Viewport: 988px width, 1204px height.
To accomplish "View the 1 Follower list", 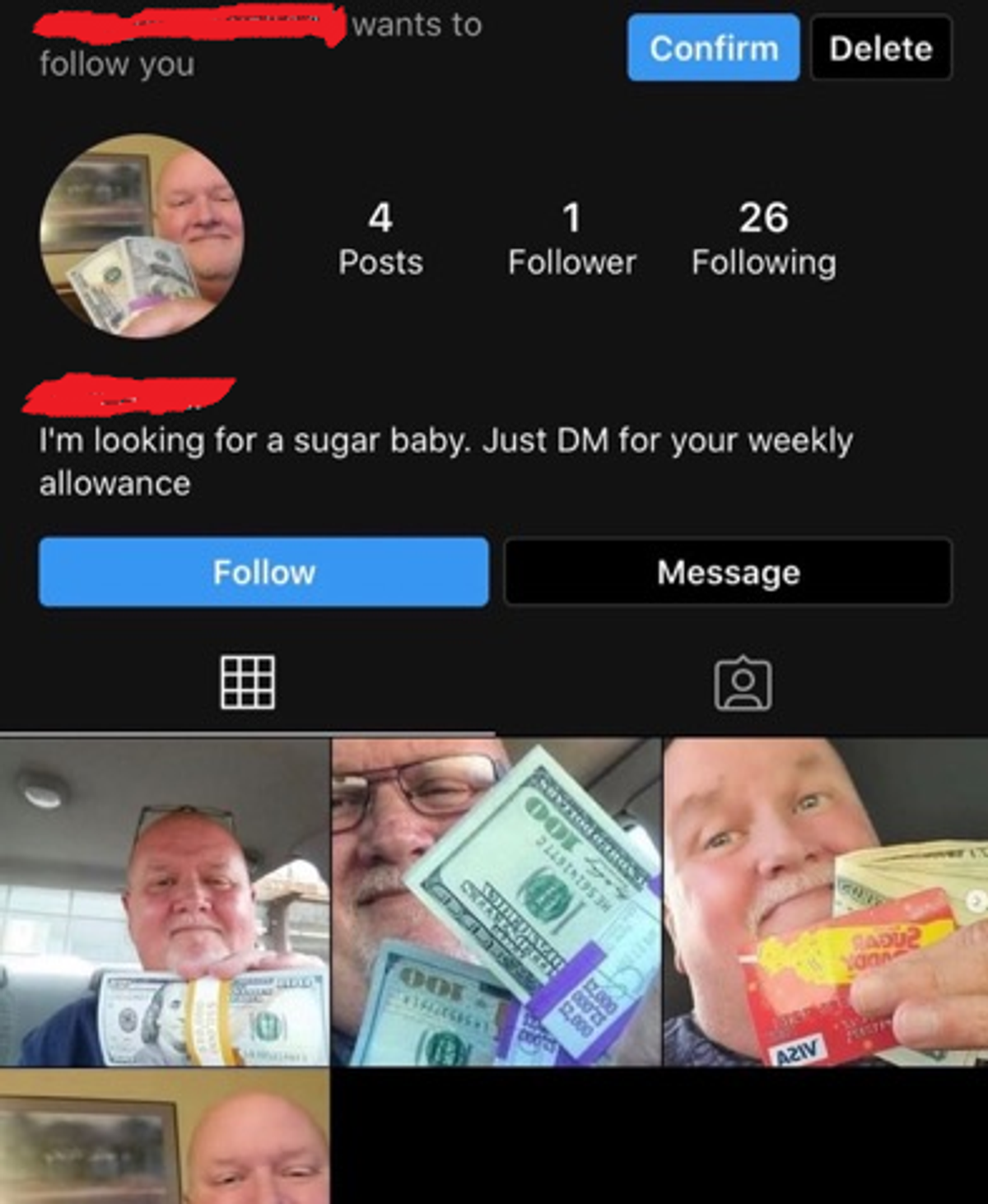I will point(571,239).
